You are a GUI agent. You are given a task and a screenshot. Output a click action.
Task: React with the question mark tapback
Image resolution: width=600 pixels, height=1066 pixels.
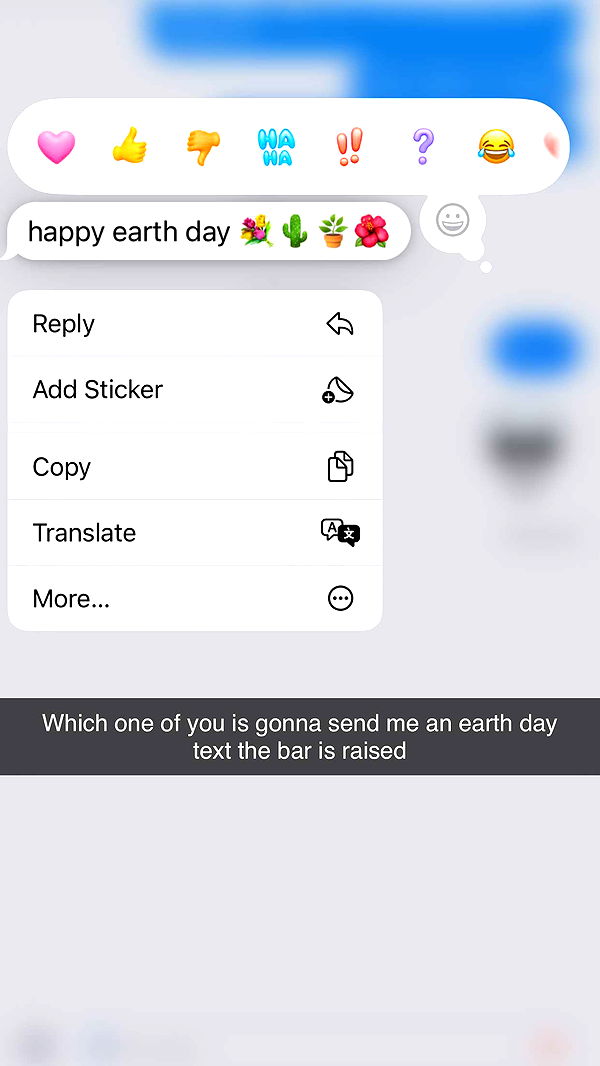(423, 148)
